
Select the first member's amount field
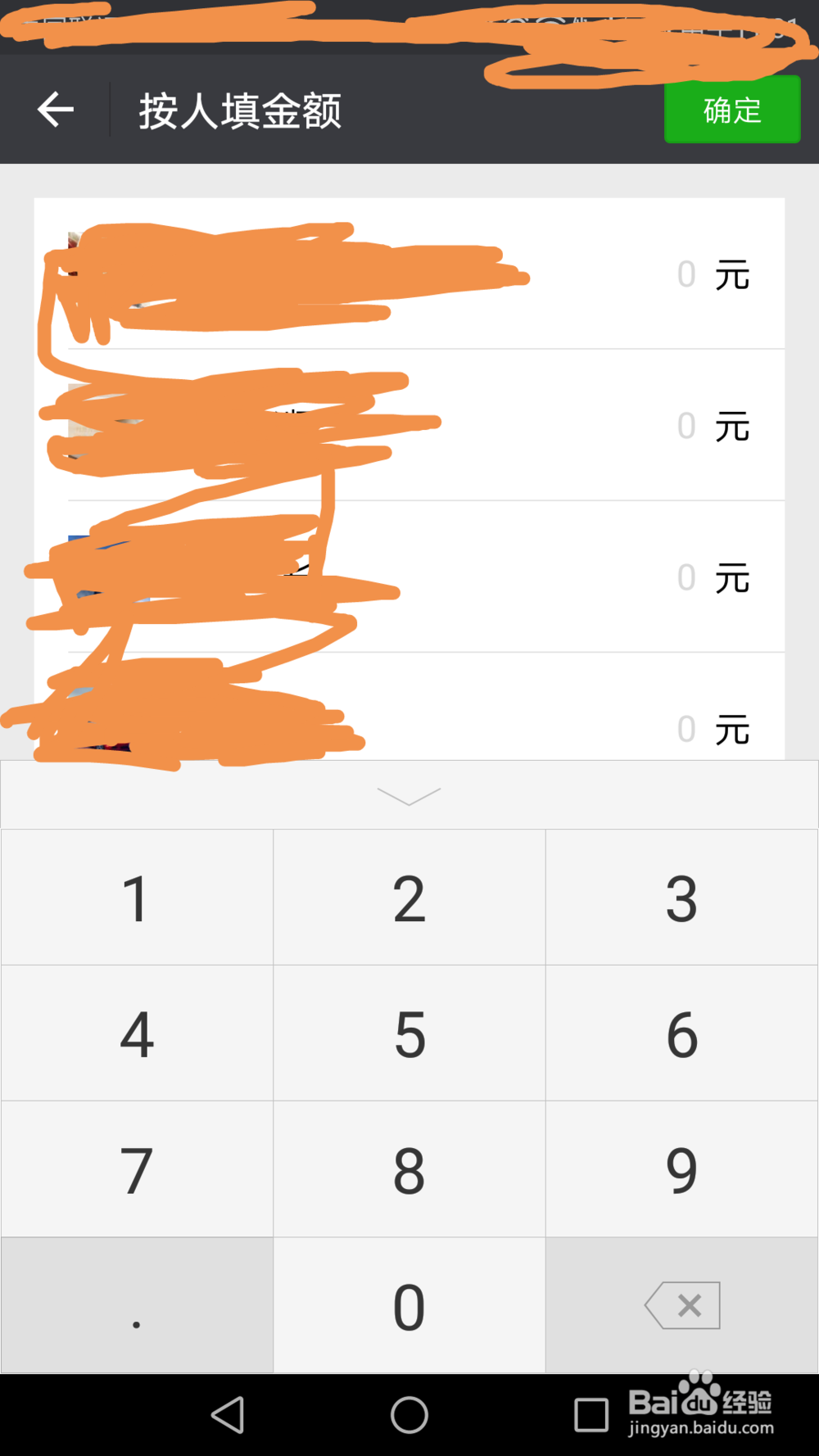tap(686, 274)
